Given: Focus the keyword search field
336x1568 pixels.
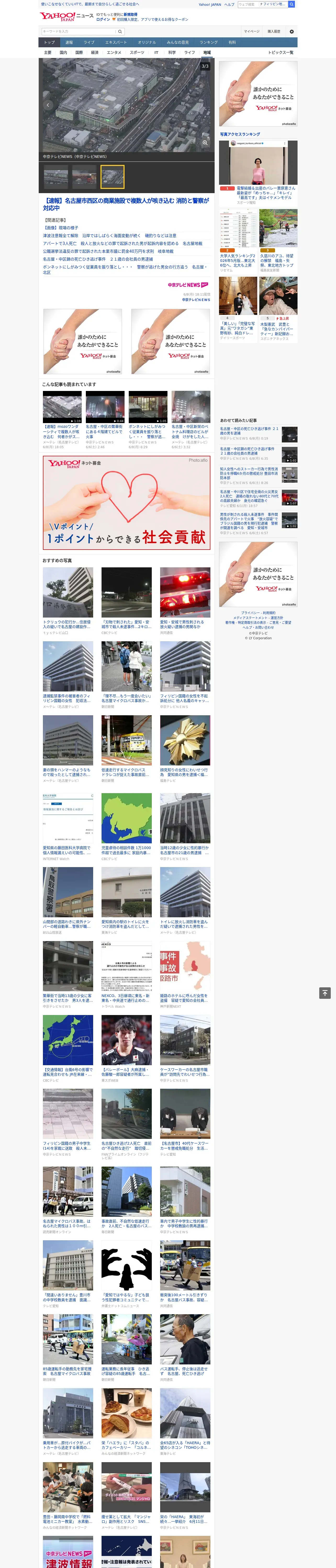Looking at the screenshot, I should [79, 32].
